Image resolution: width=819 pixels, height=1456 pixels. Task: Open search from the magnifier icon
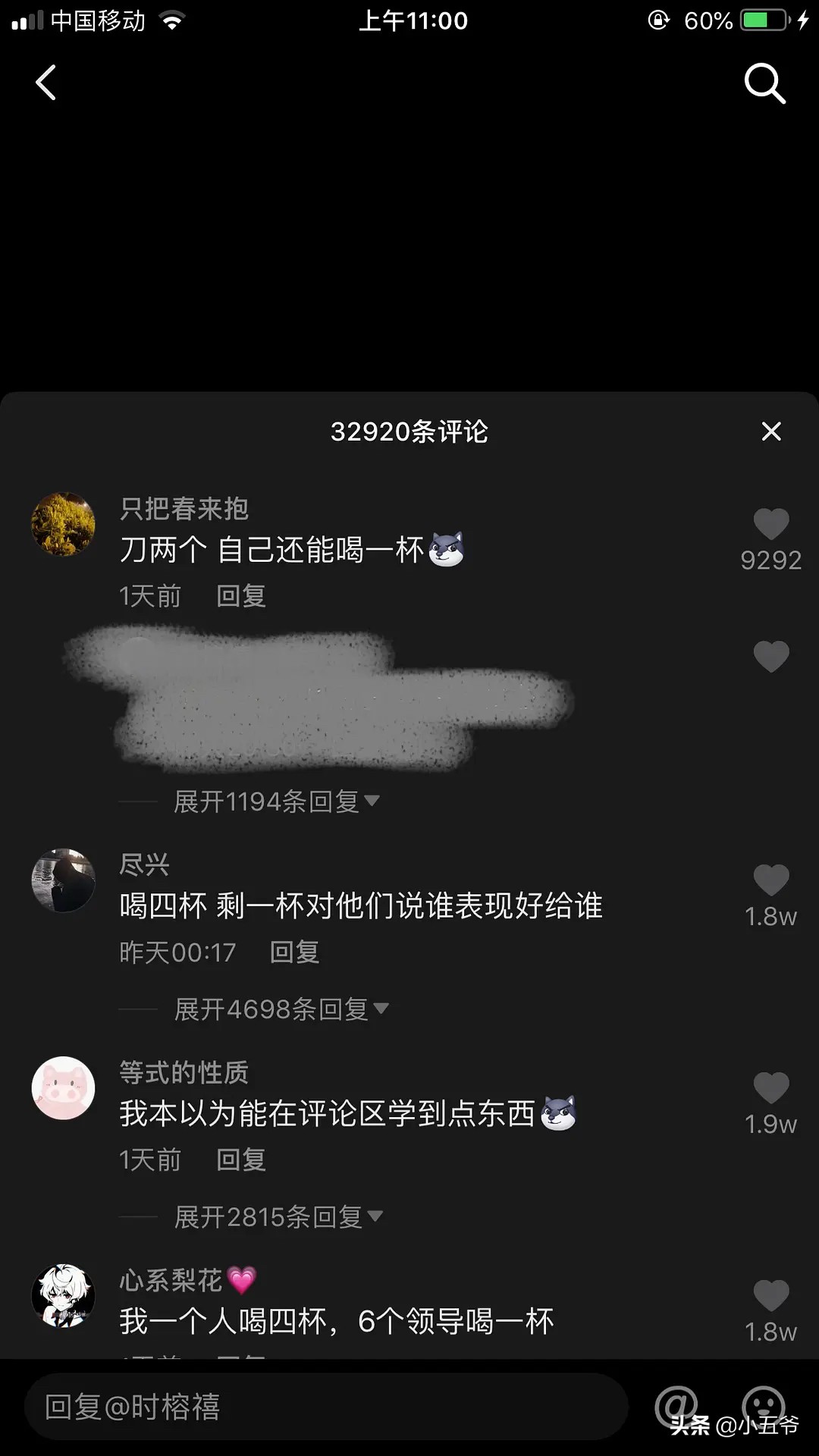[764, 83]
